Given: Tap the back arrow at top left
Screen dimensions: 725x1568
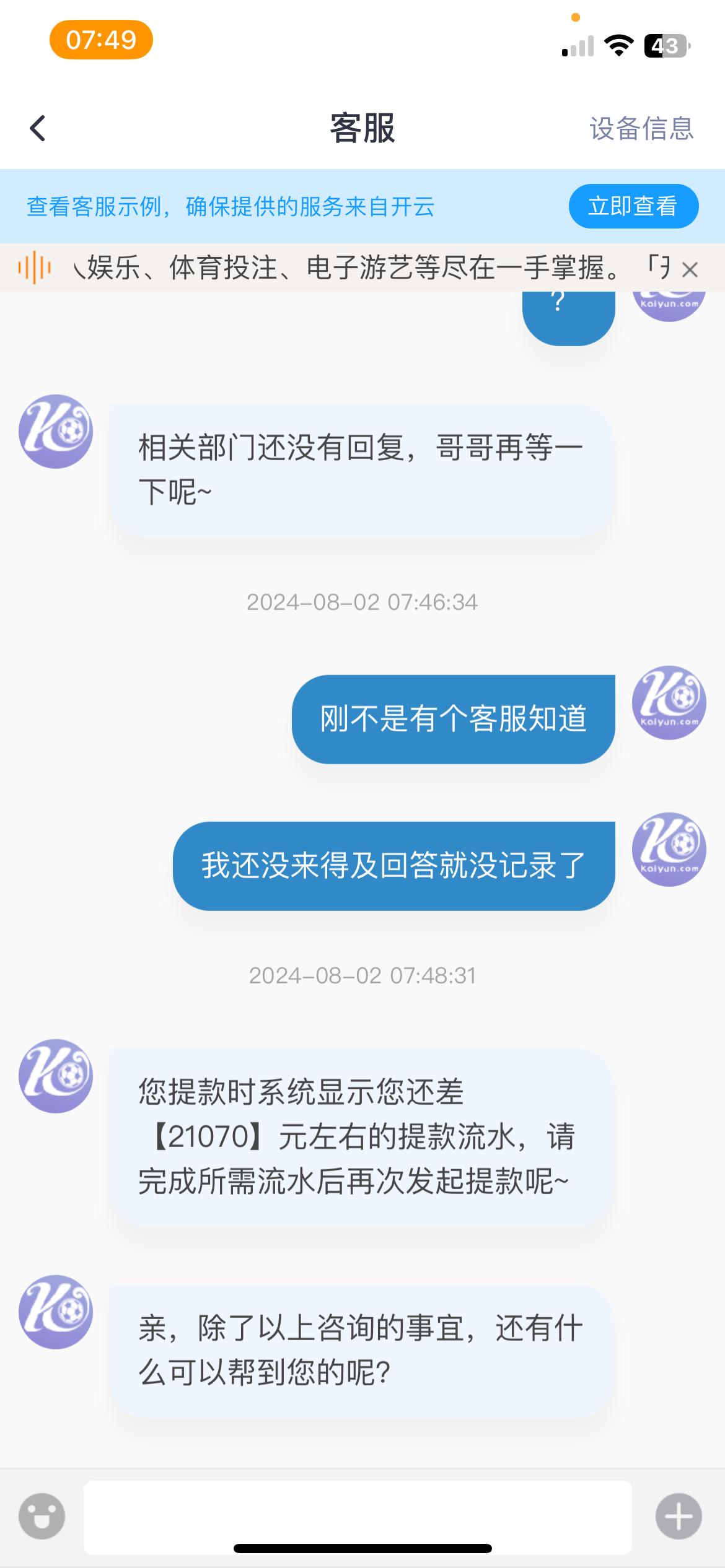Looking at the screenshot, I should click(37, 128).
